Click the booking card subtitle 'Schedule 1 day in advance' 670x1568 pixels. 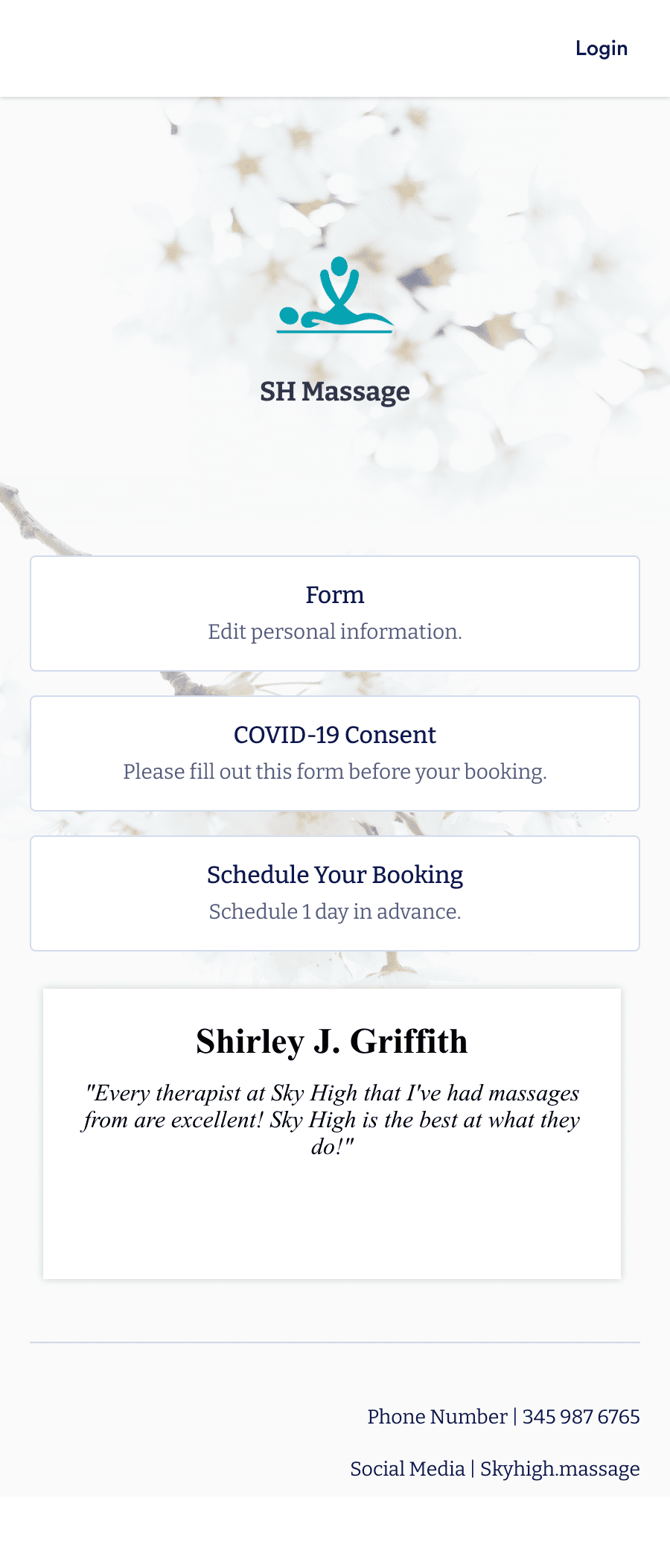pyautogui.click(x=335, y=911)
